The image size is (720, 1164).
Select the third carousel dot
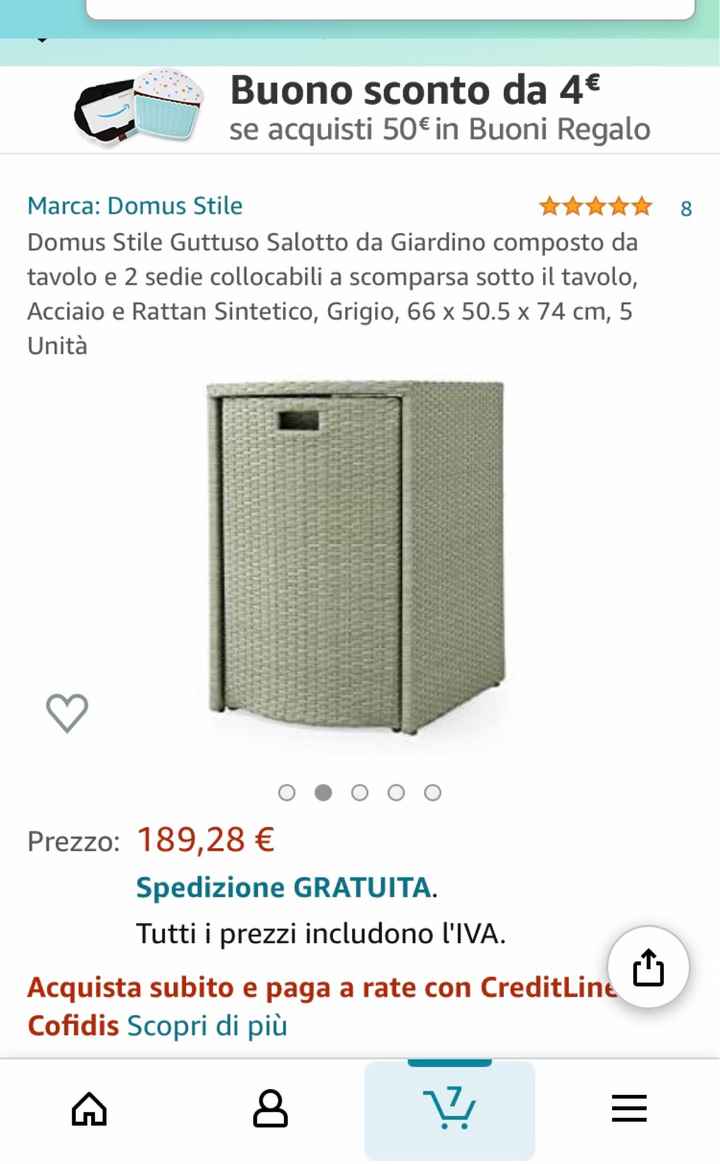click(x=360, y=792)
